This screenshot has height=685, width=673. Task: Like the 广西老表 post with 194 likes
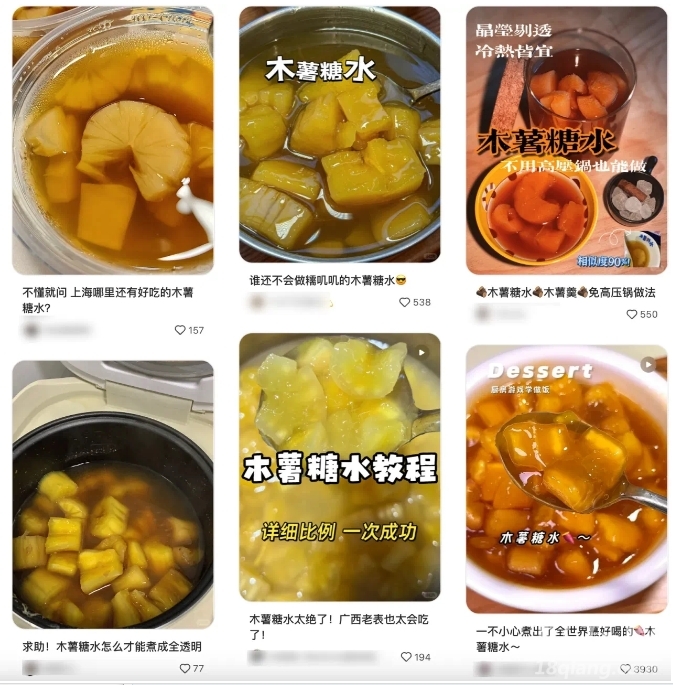[406, 657]
